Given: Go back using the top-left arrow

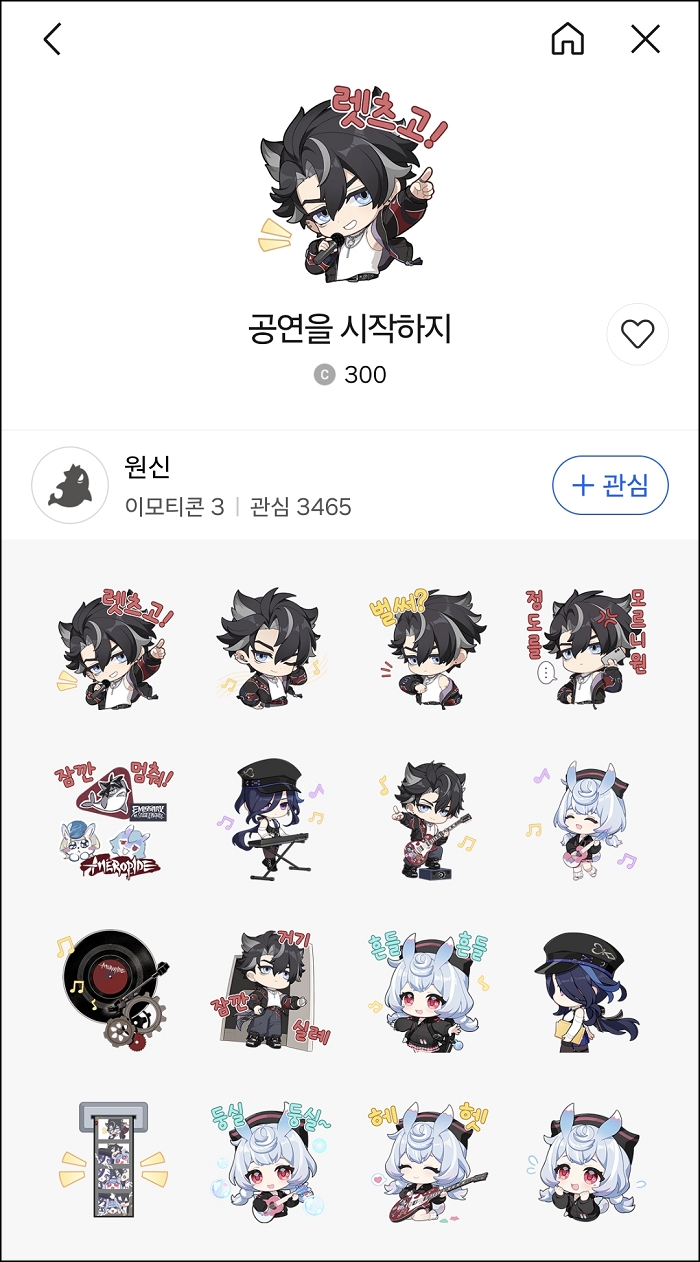Looking at the screenshot, I should coord(53,40).
